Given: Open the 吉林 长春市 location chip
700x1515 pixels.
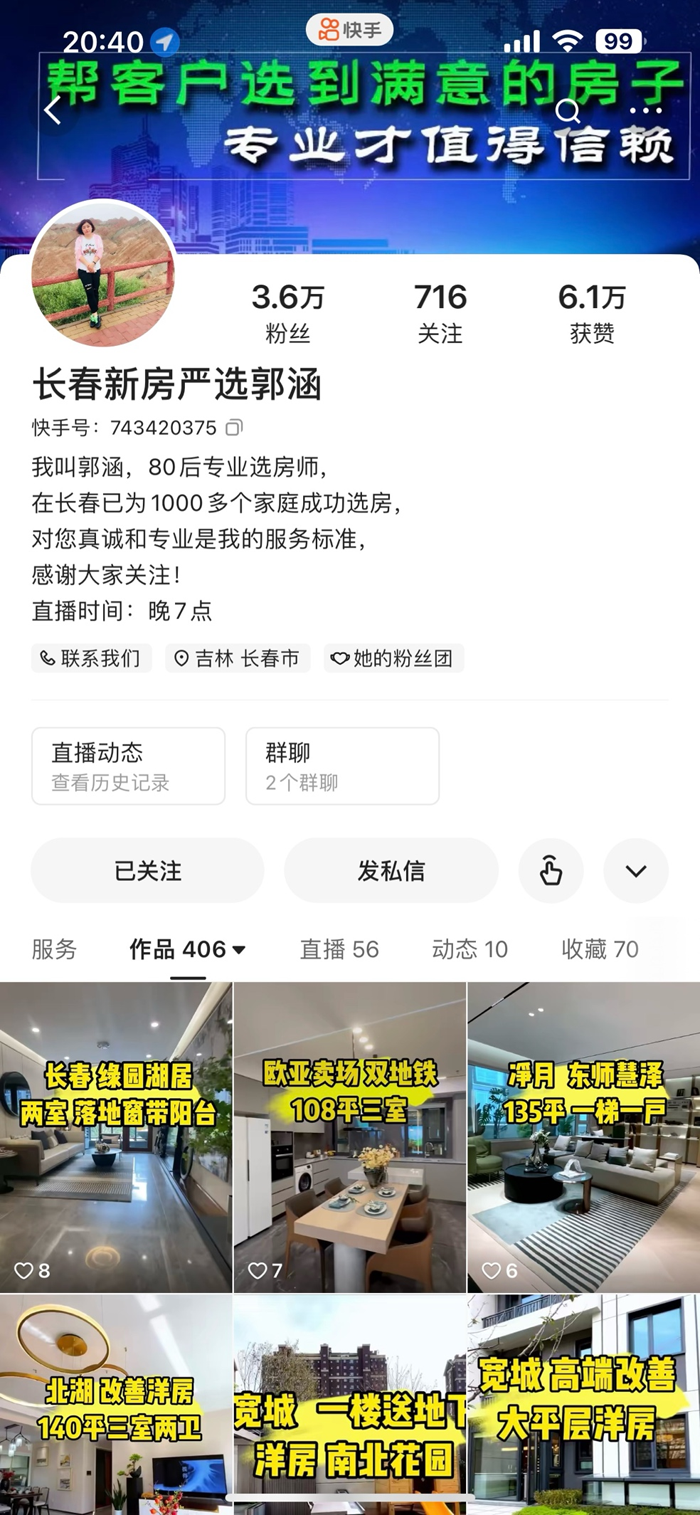Looking at the screenshot, I should (x=237, y=658).
